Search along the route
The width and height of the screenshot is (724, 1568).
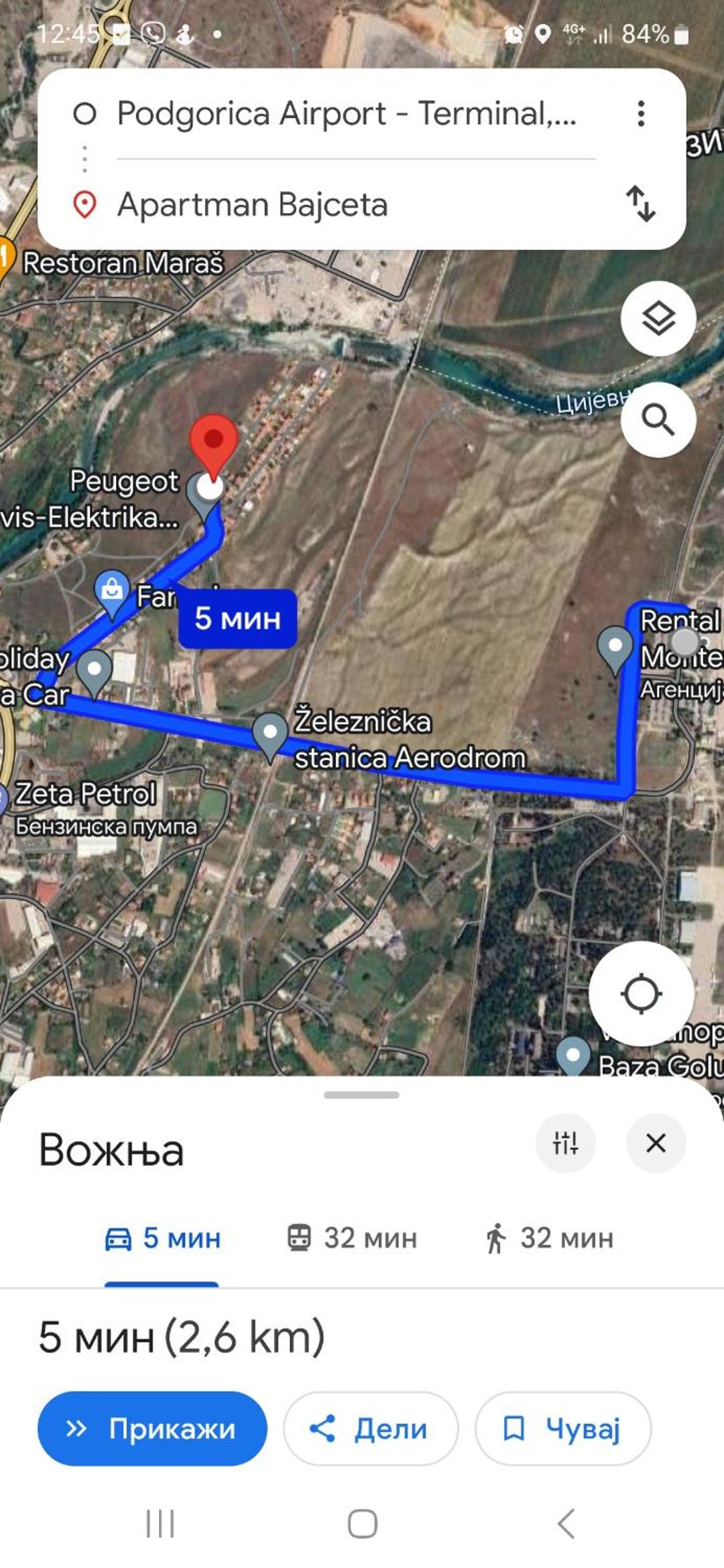tap(658, 420)
